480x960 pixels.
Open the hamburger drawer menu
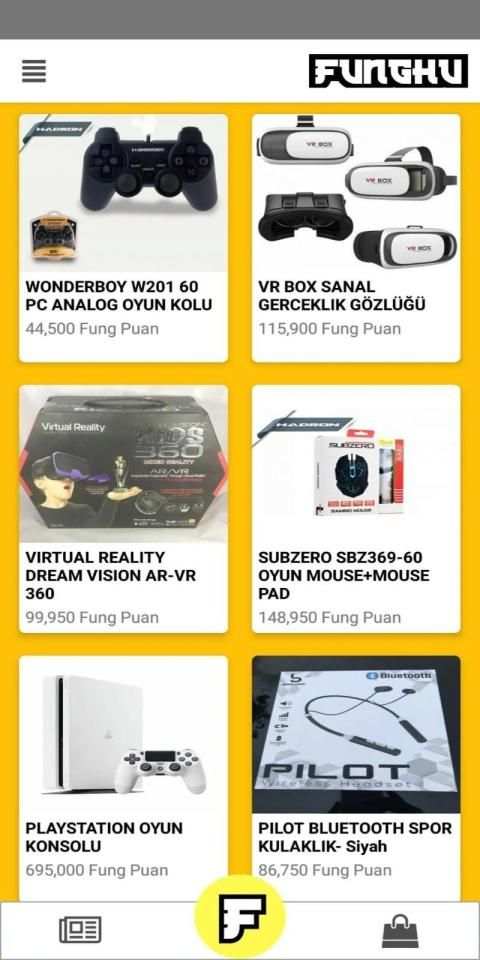point(34,71)
